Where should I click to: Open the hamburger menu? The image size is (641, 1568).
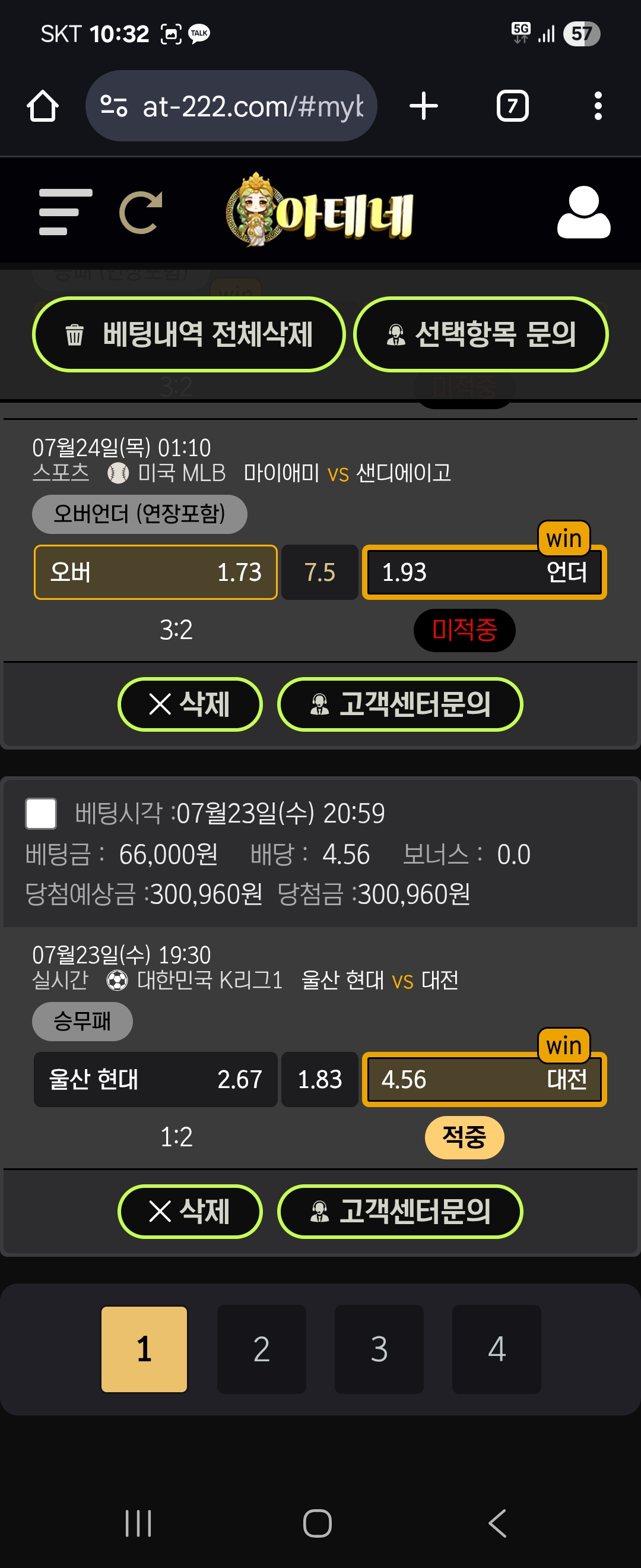tap(65, 212)
